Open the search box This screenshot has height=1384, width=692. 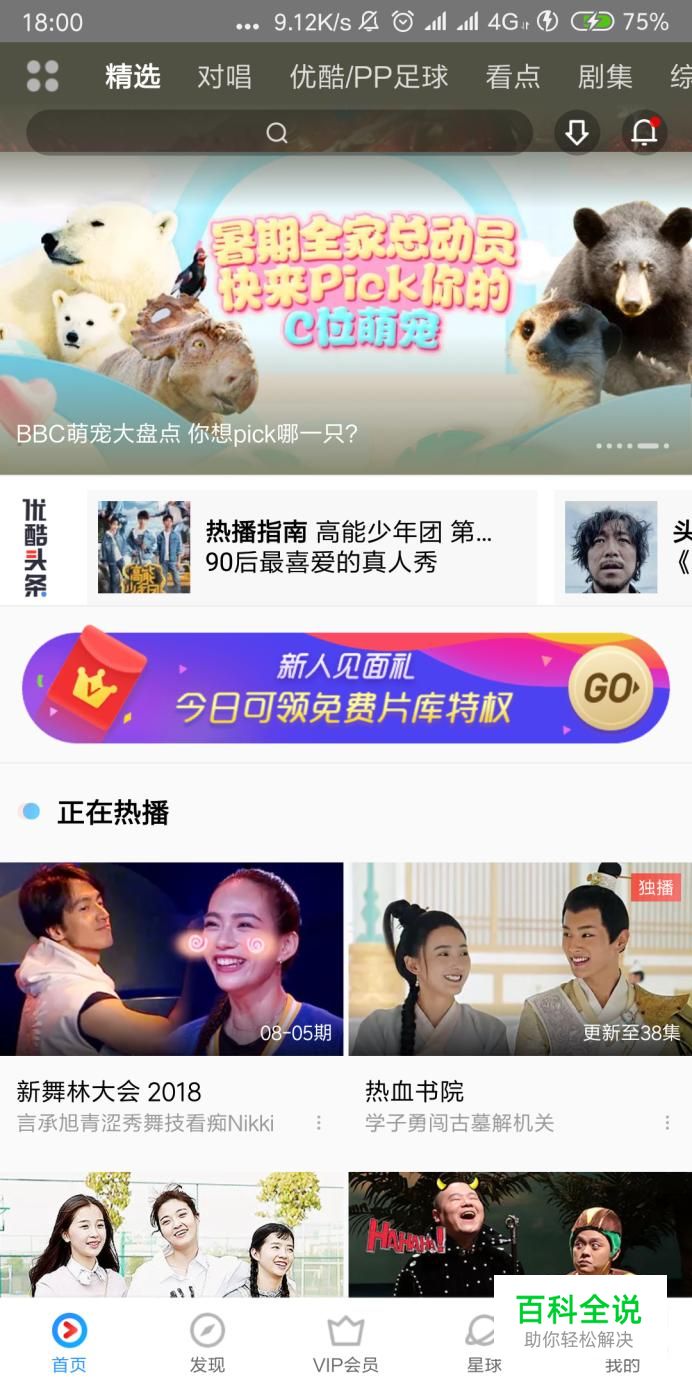[278, 133]
